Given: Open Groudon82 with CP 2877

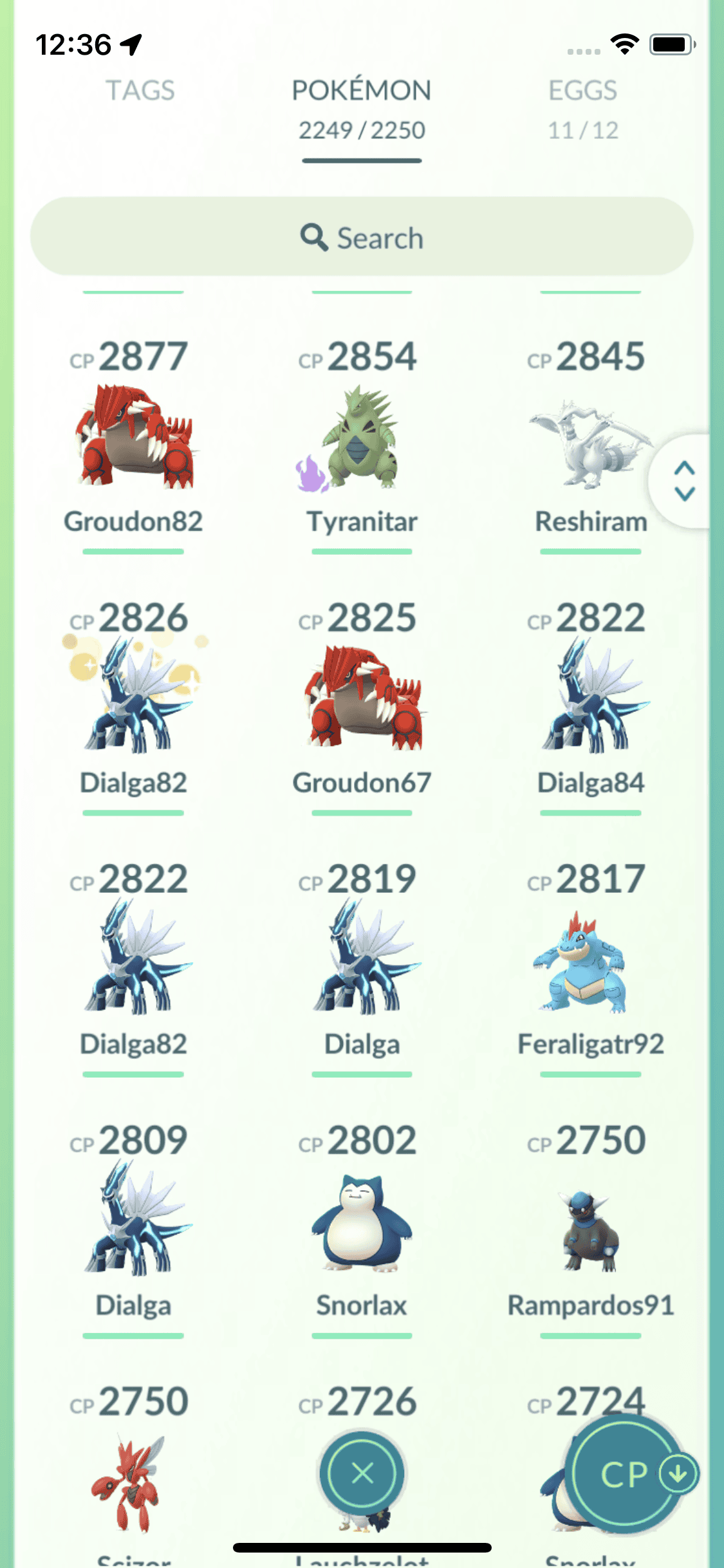Looking at the screenshot, I should pos(134,438).
